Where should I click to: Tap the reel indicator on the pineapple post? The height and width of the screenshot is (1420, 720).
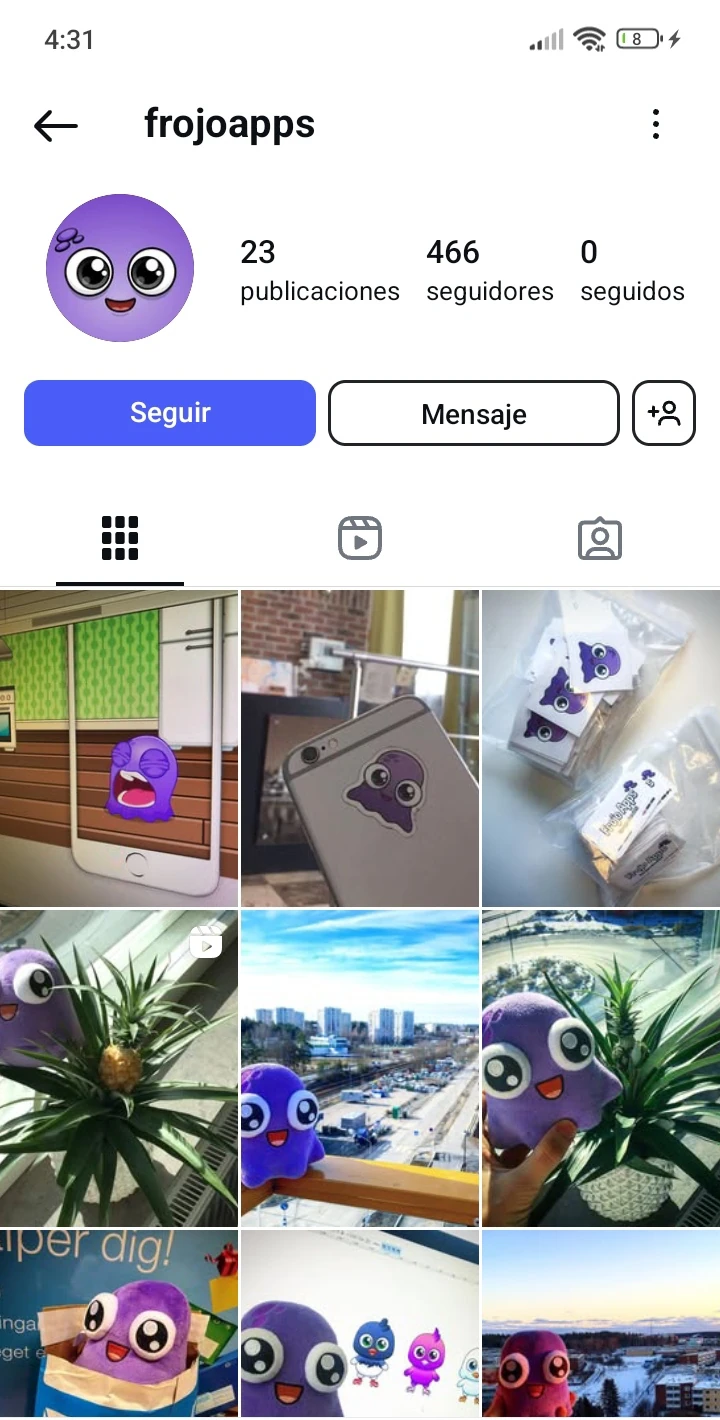pos(207,941)
